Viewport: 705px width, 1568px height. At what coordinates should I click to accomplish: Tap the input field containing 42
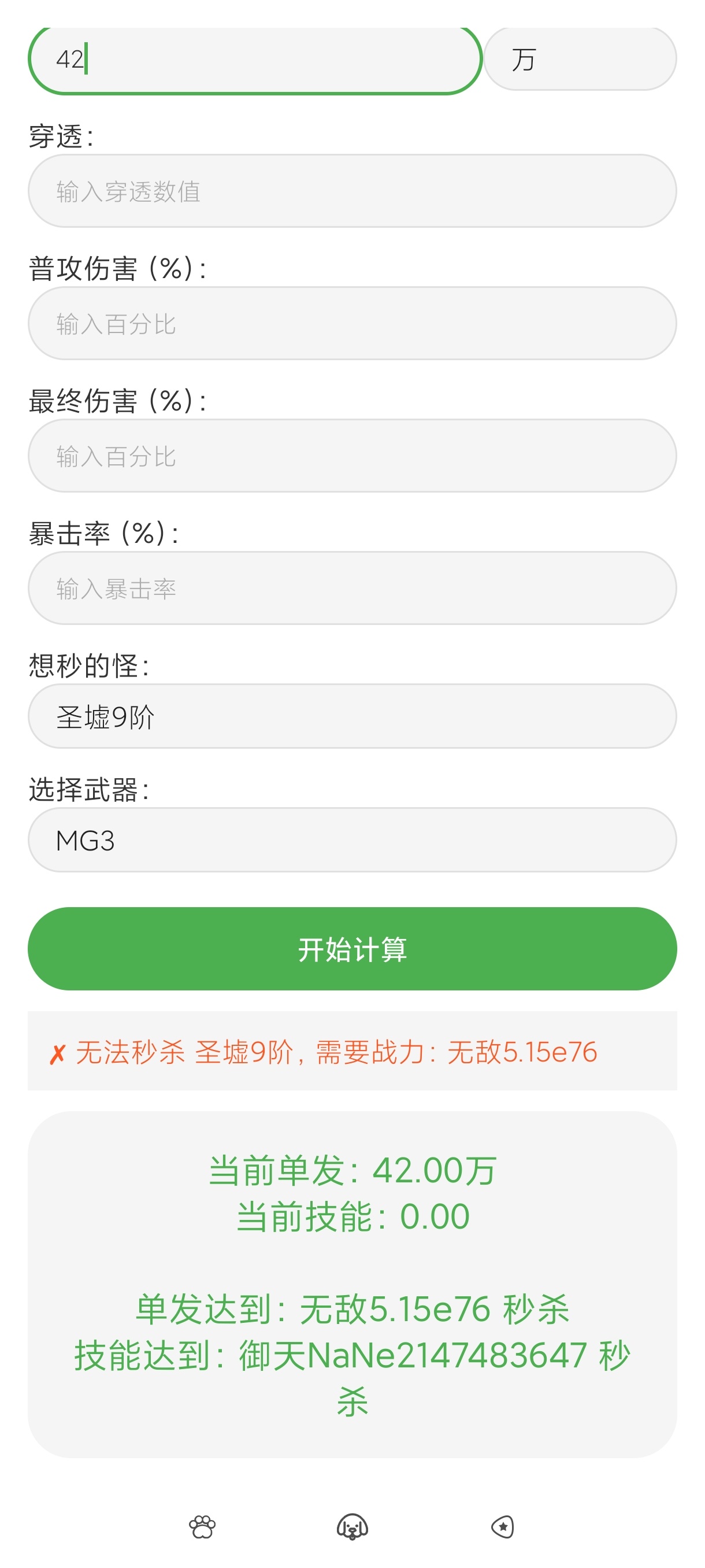click(255, 59)
